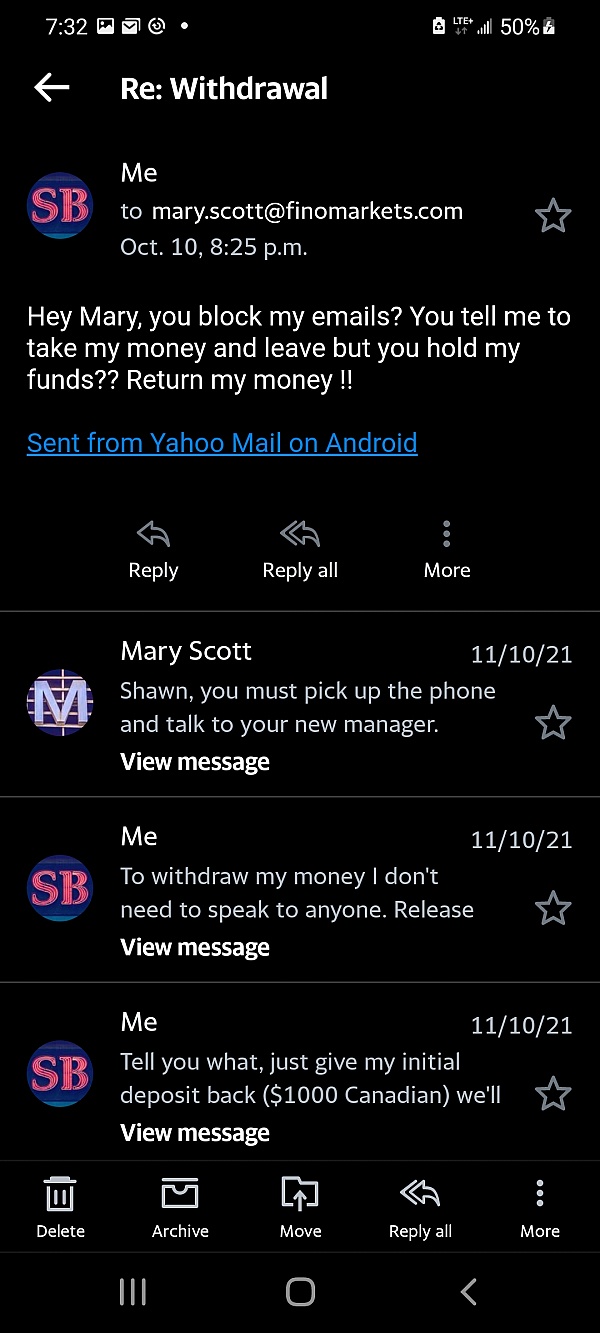Image resolution: width=600 pixels, height=1333 pixels.
Task: Open More options under the open message
Action: 447,550
